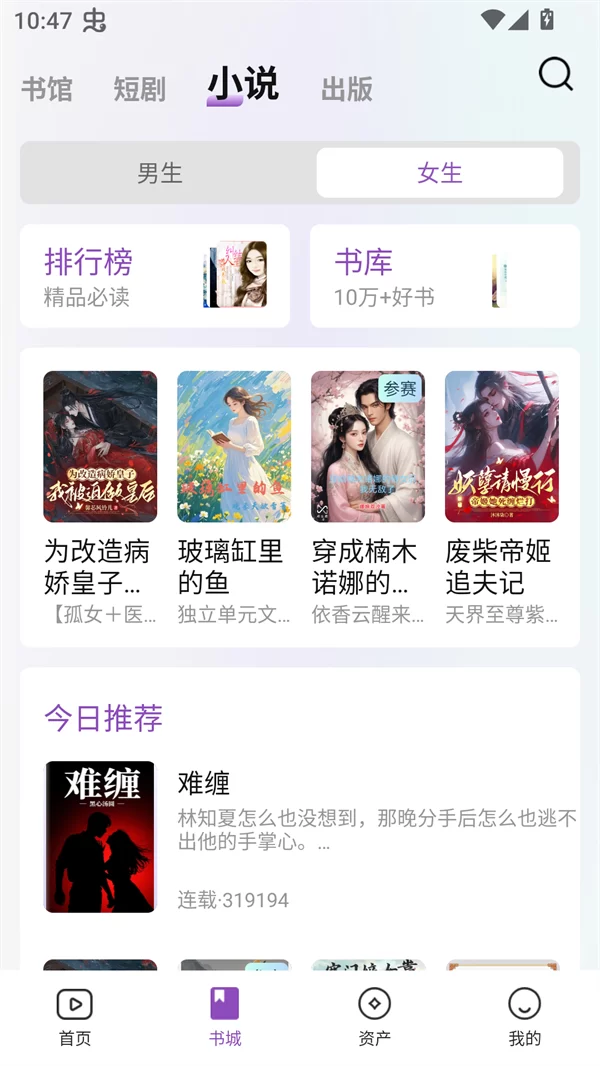Switch to the 出版 top tab
The width and height of the screenshot is (600, 1066).
346,89
